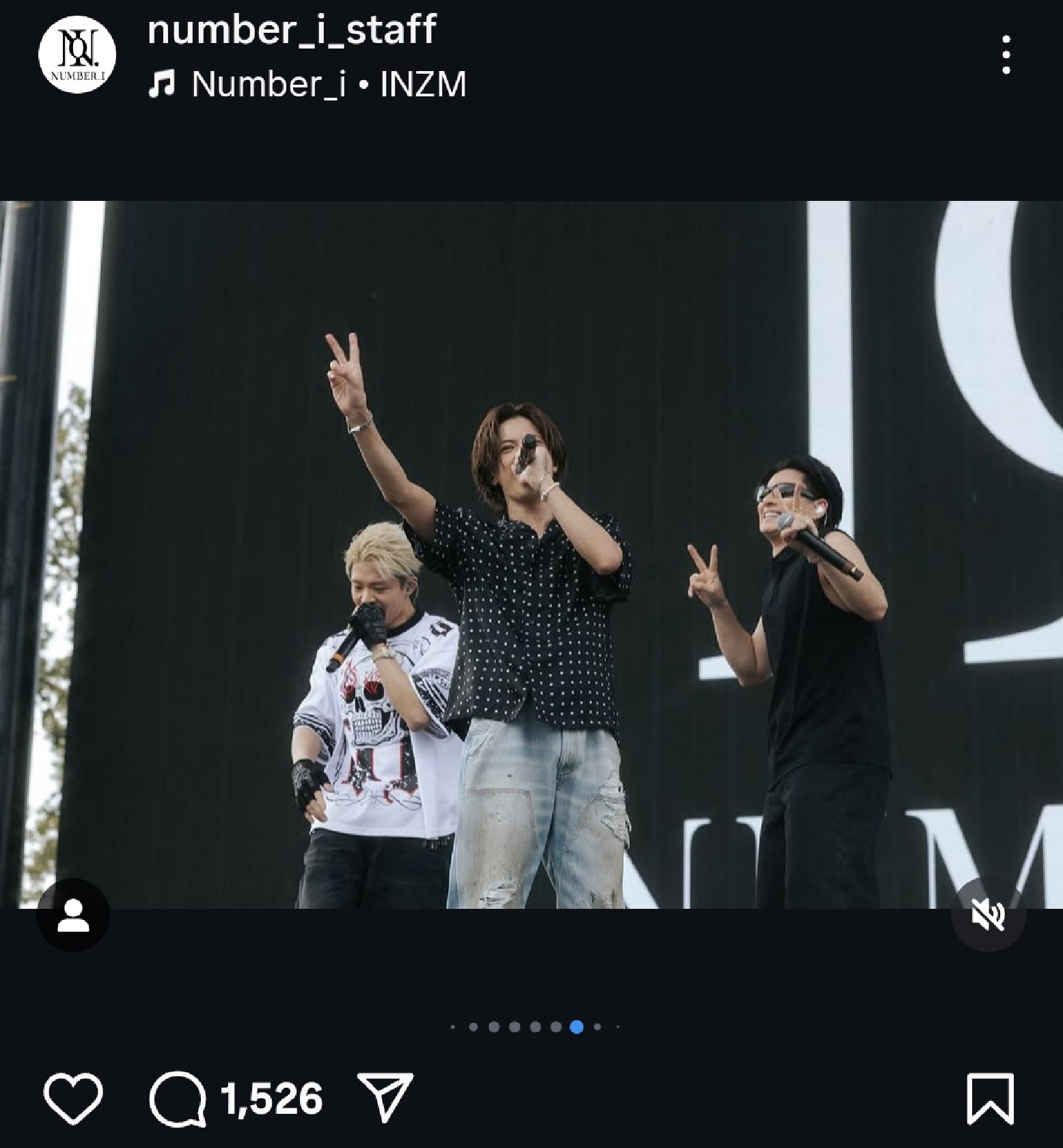Image resolution: width=1063 pixels, height=1148 pixels.
Task: Like this post with the heart
Action: [x=73, y=1099]
